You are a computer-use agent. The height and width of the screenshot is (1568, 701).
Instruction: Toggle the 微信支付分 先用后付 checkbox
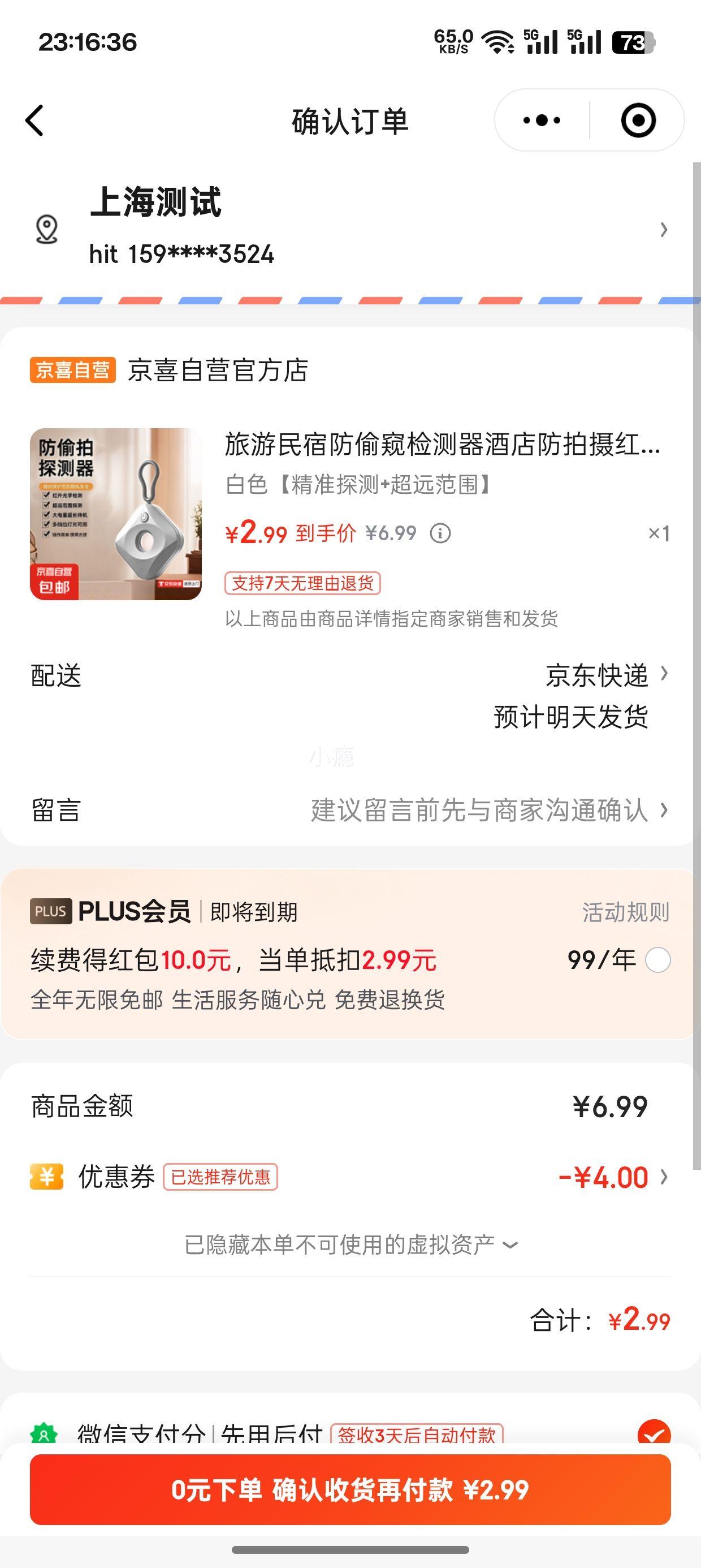(654, 1433)
